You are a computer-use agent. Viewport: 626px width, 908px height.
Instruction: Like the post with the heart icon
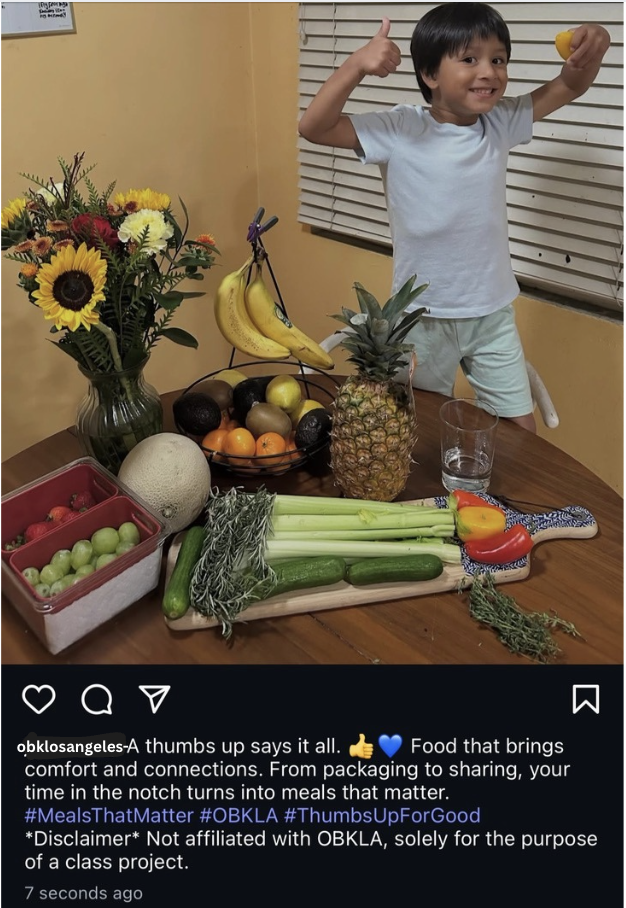tap(39, 698)
